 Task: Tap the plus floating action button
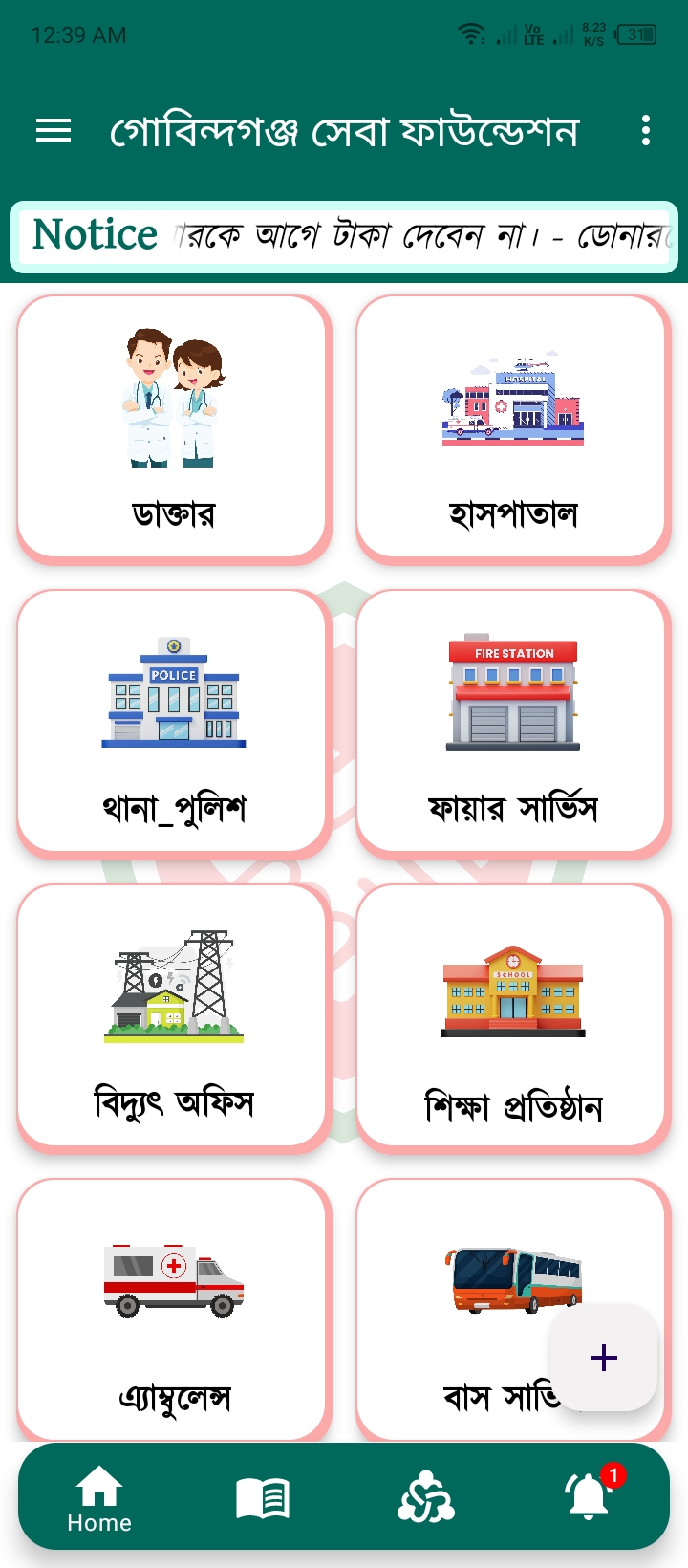coord(604,1358)
